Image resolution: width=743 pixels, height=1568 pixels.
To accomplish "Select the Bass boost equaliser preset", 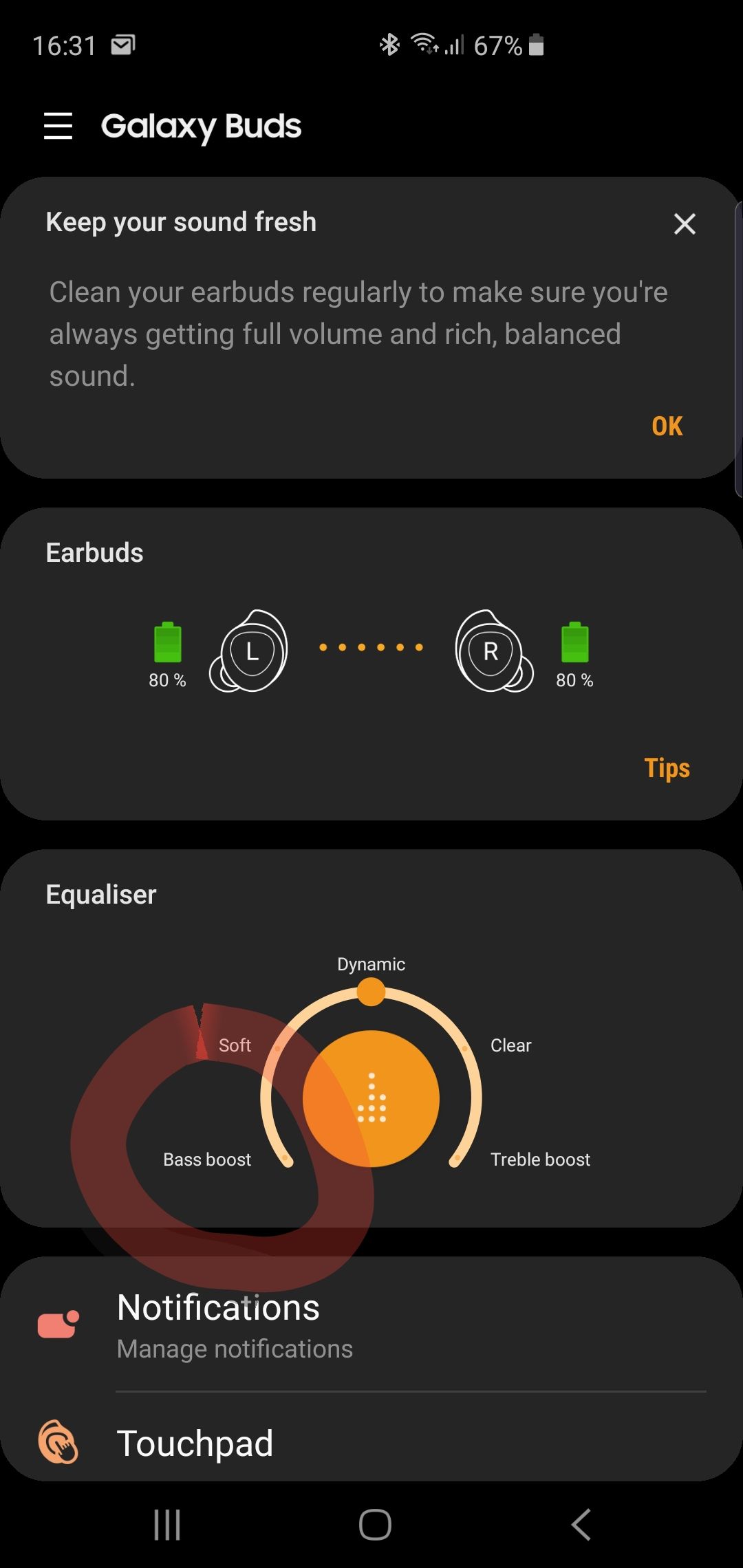I will (207, 1159).
